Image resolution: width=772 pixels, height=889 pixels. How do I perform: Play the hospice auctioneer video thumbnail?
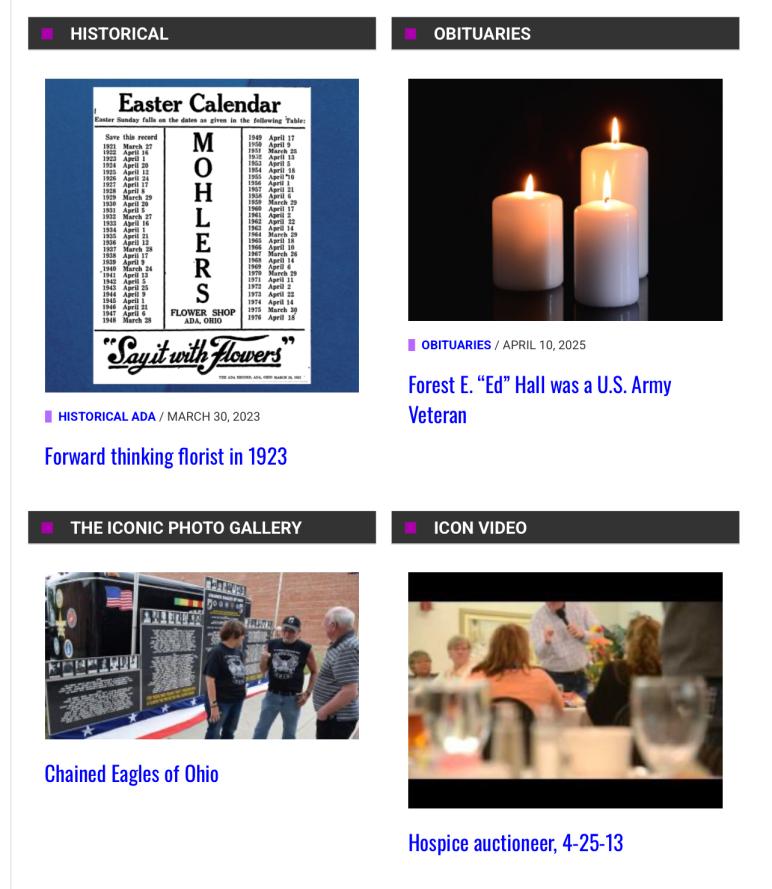tap(565, 690)
